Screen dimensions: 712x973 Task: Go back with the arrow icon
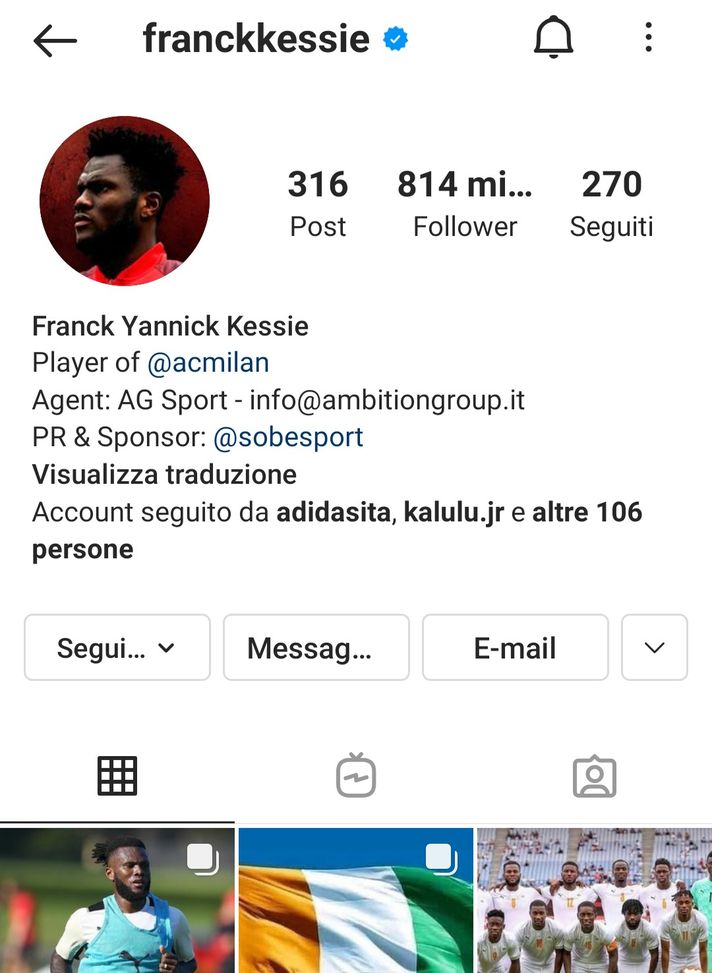[x=55, y=40]
